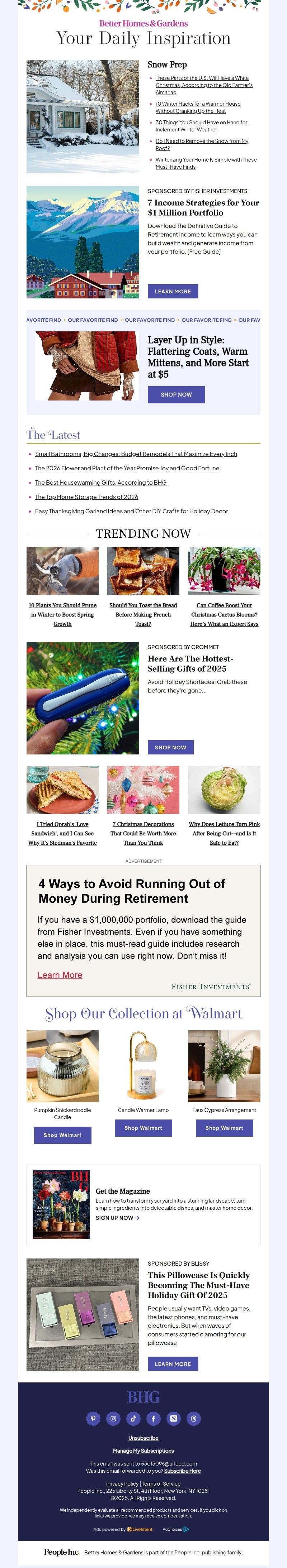The image size is (287, 1568).
Task: Tap the Unsubscribe link
Action: [x=143, y=1438]
